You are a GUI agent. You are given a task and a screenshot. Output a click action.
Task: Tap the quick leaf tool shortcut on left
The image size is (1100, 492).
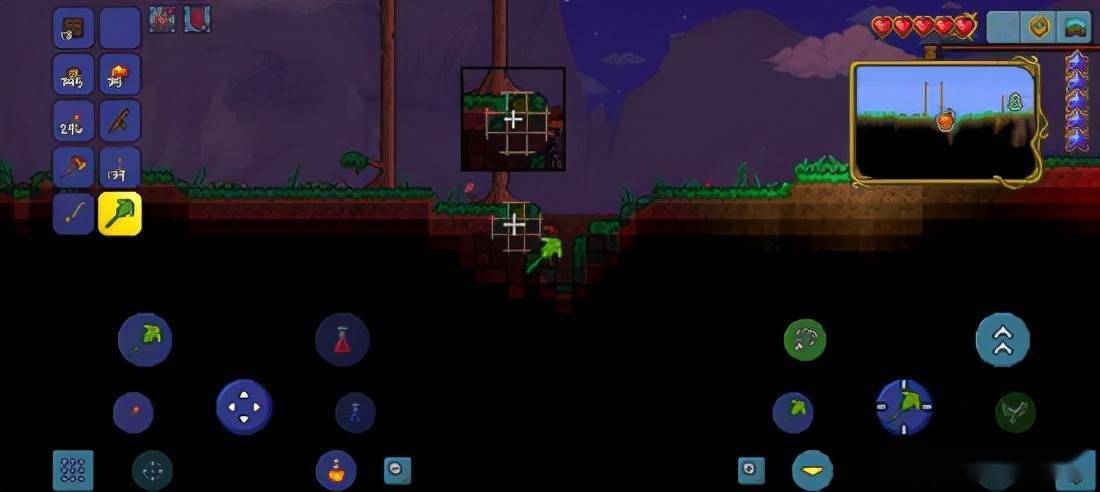pyautogui.click(x=145, y=338)
